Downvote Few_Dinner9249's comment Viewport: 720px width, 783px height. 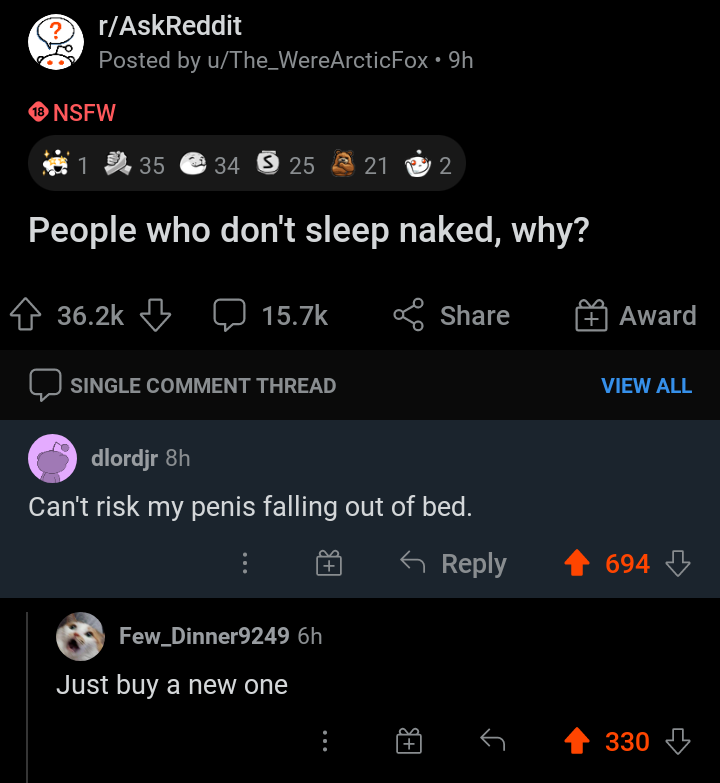pos(678,741)
